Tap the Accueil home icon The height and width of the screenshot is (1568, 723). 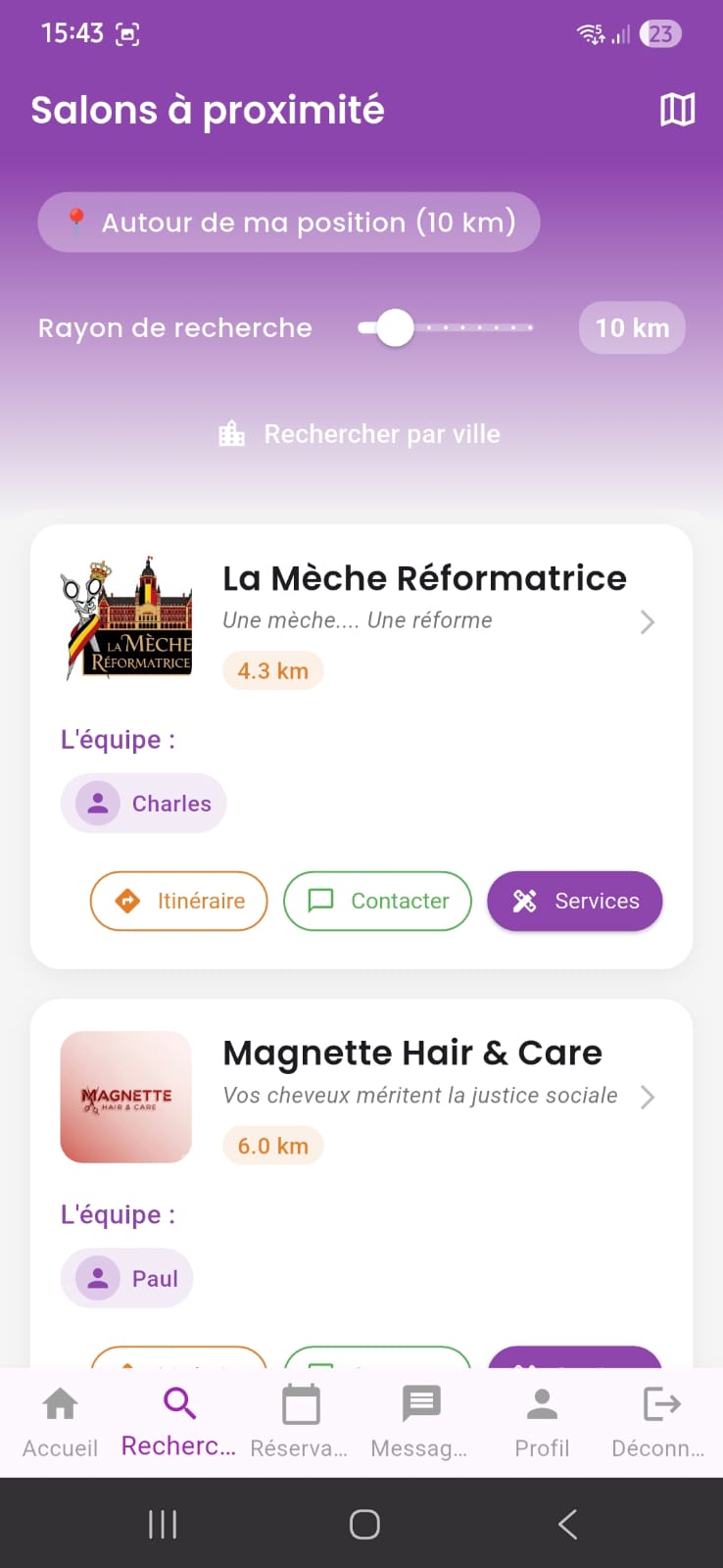60,1404
